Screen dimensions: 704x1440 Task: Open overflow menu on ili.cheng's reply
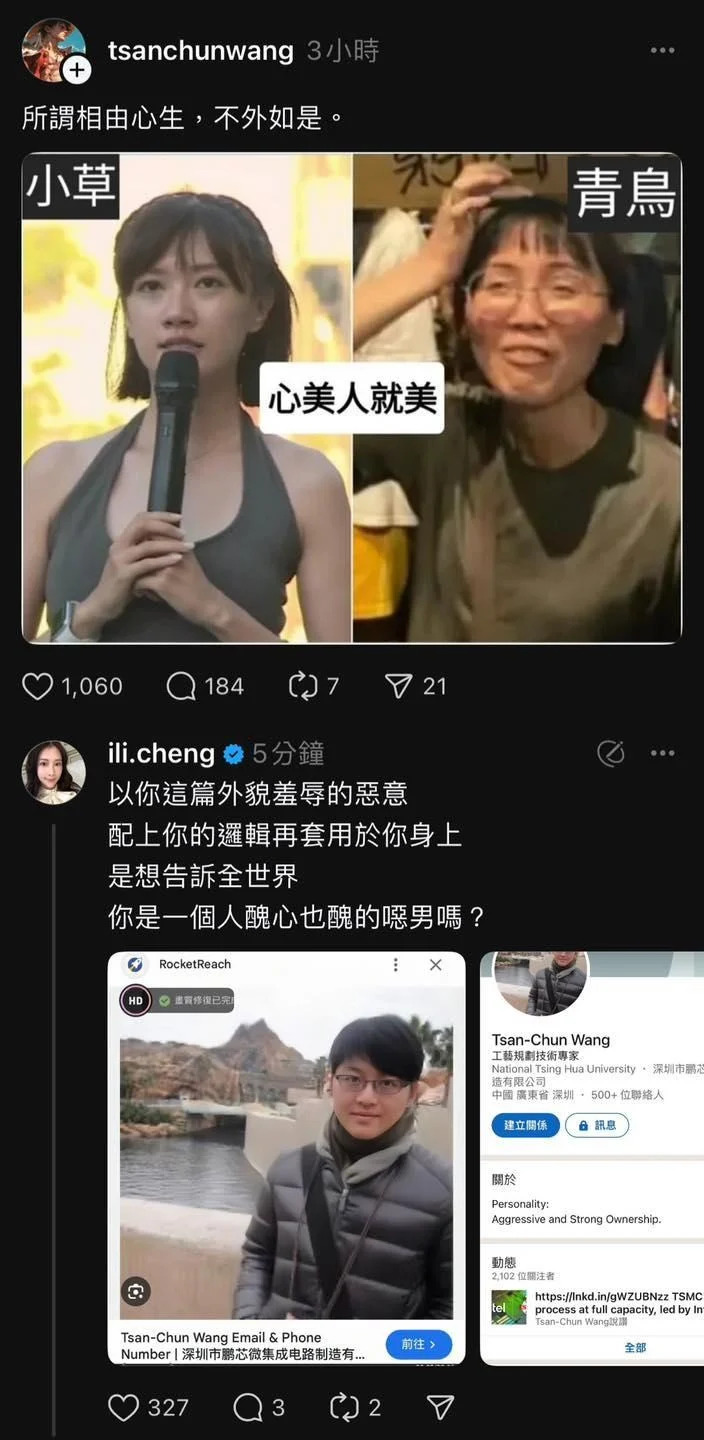click(x=662, y=753)
